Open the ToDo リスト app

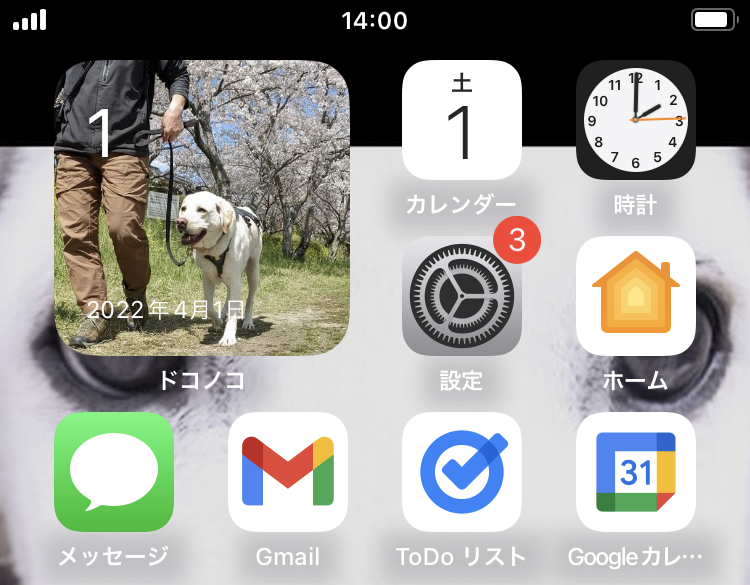click(462, 472)
